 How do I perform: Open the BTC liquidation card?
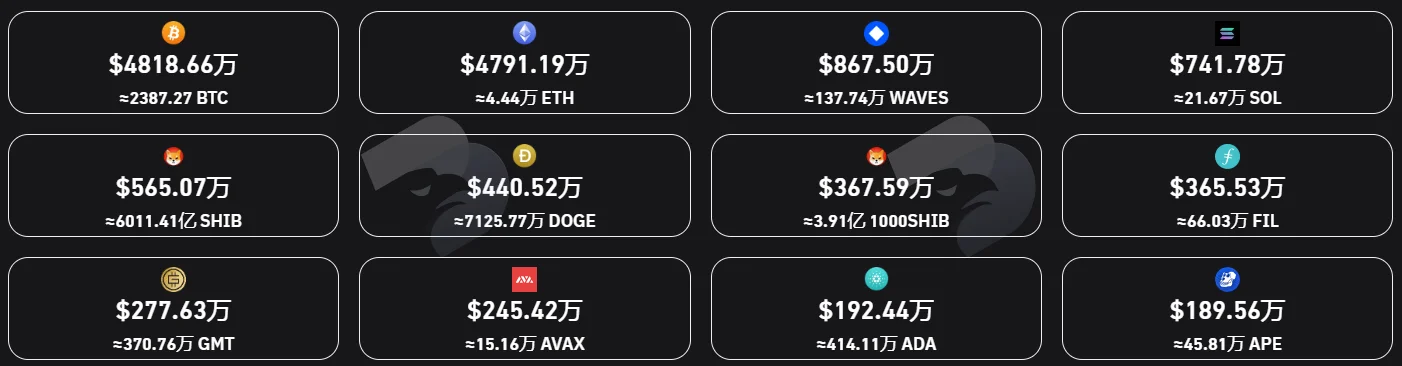coord(173,62)
